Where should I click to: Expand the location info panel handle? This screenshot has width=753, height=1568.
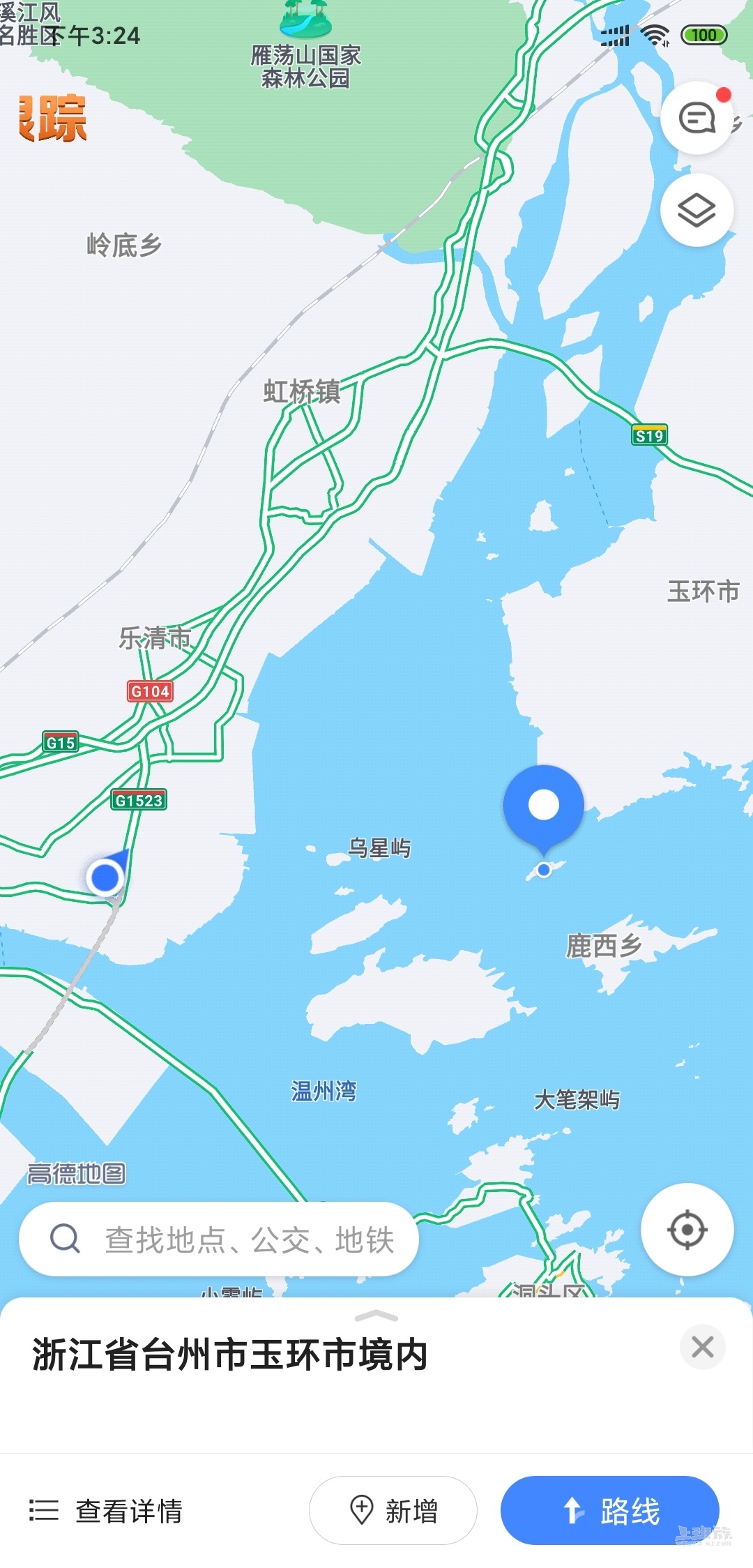[376, 1316]
